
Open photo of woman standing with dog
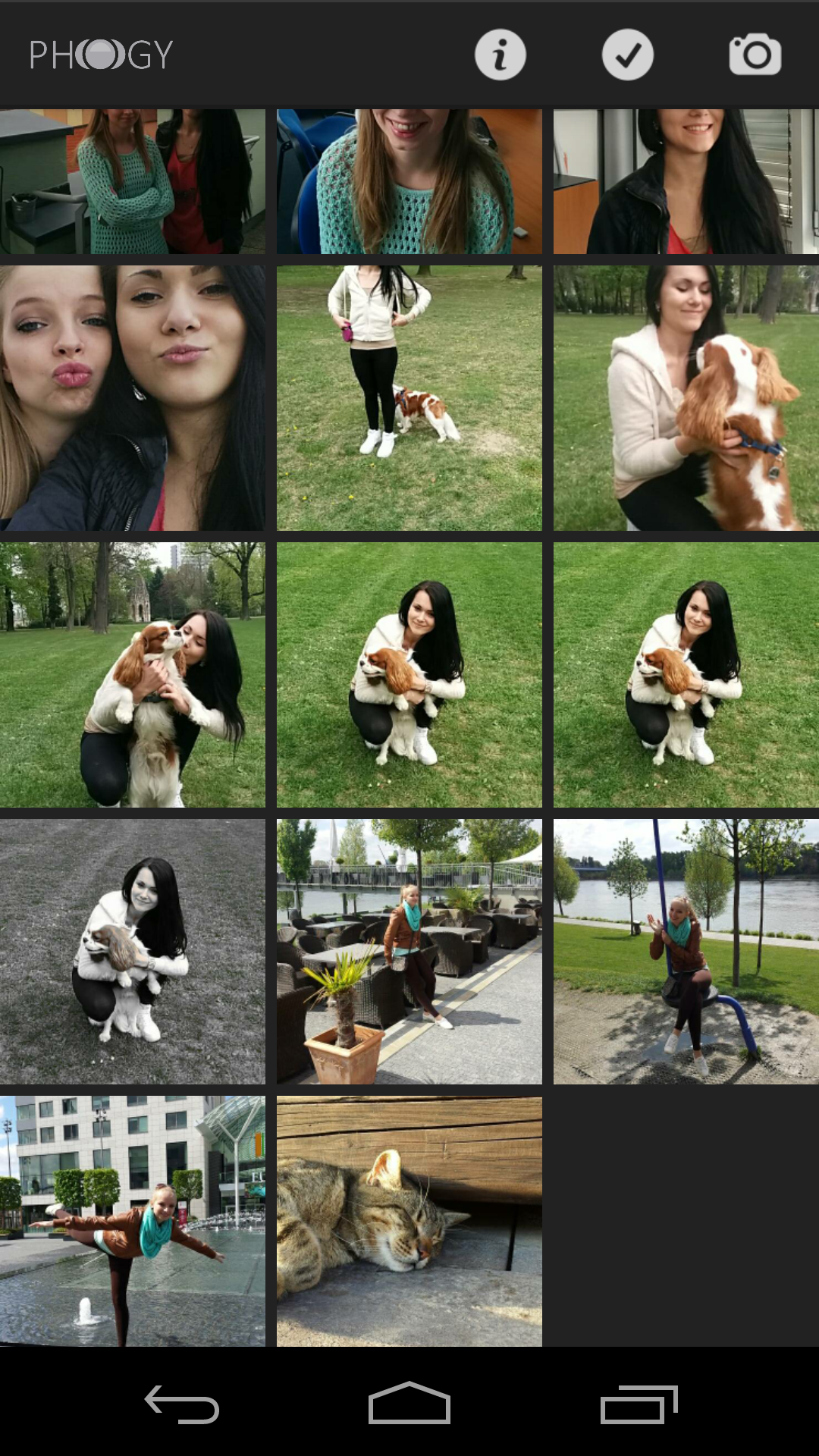point(409,397)
